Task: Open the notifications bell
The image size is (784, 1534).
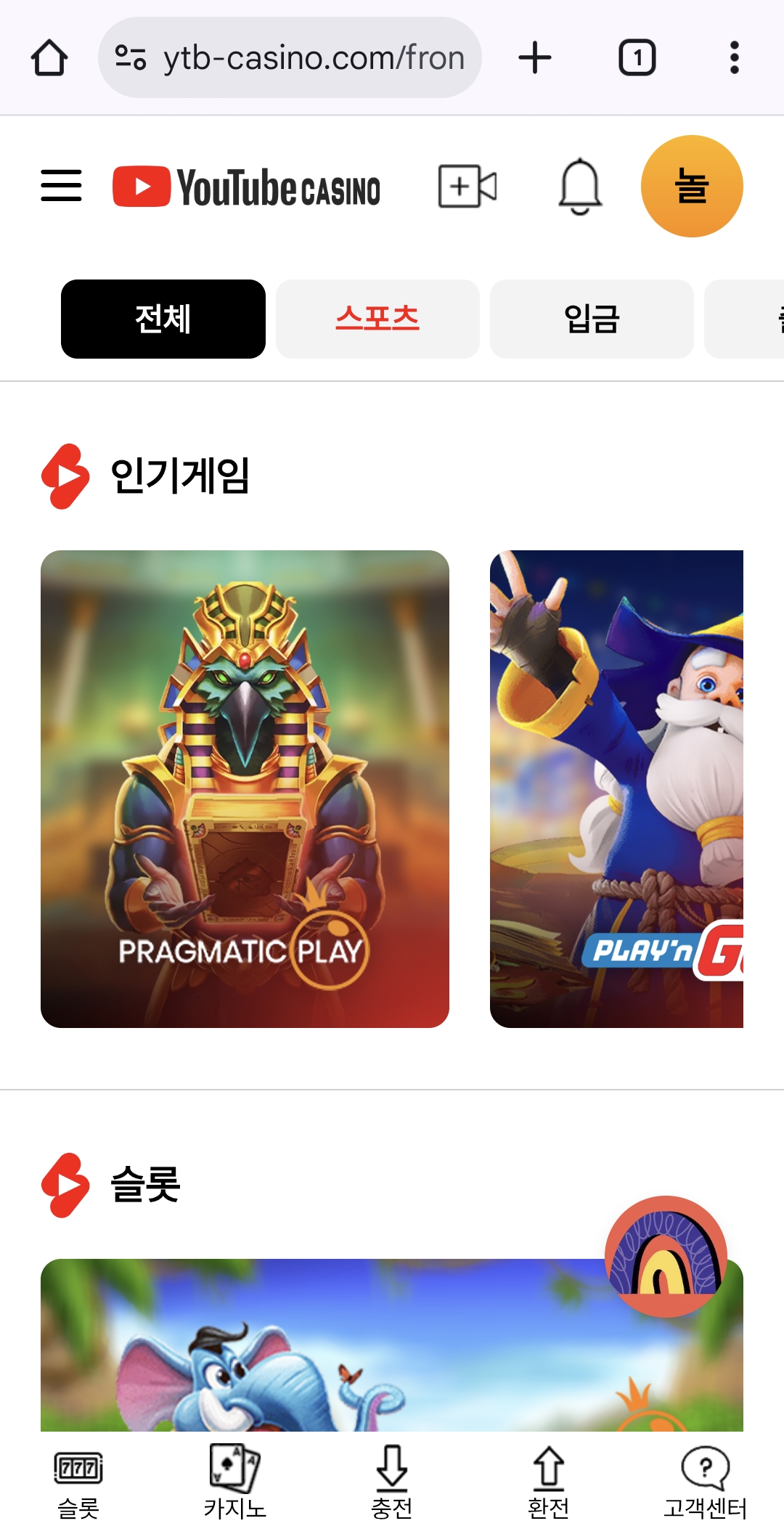Action: coord(580,186)
